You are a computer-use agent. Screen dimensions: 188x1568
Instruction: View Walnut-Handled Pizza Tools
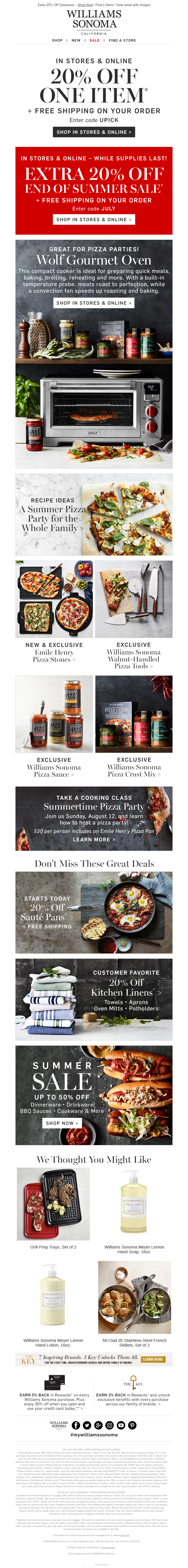tap(134, 659)
